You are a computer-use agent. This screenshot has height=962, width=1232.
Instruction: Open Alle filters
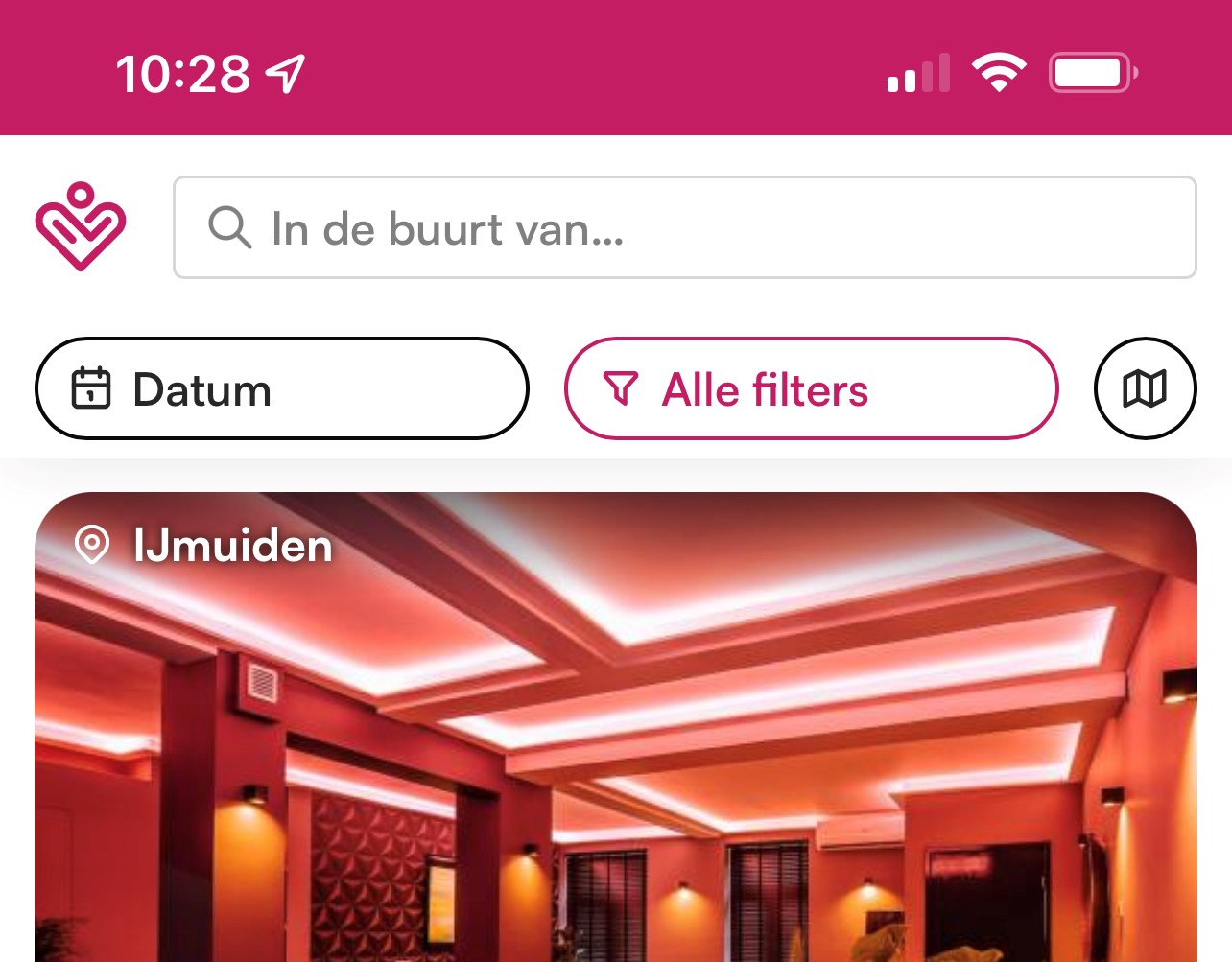click(811, 388)
